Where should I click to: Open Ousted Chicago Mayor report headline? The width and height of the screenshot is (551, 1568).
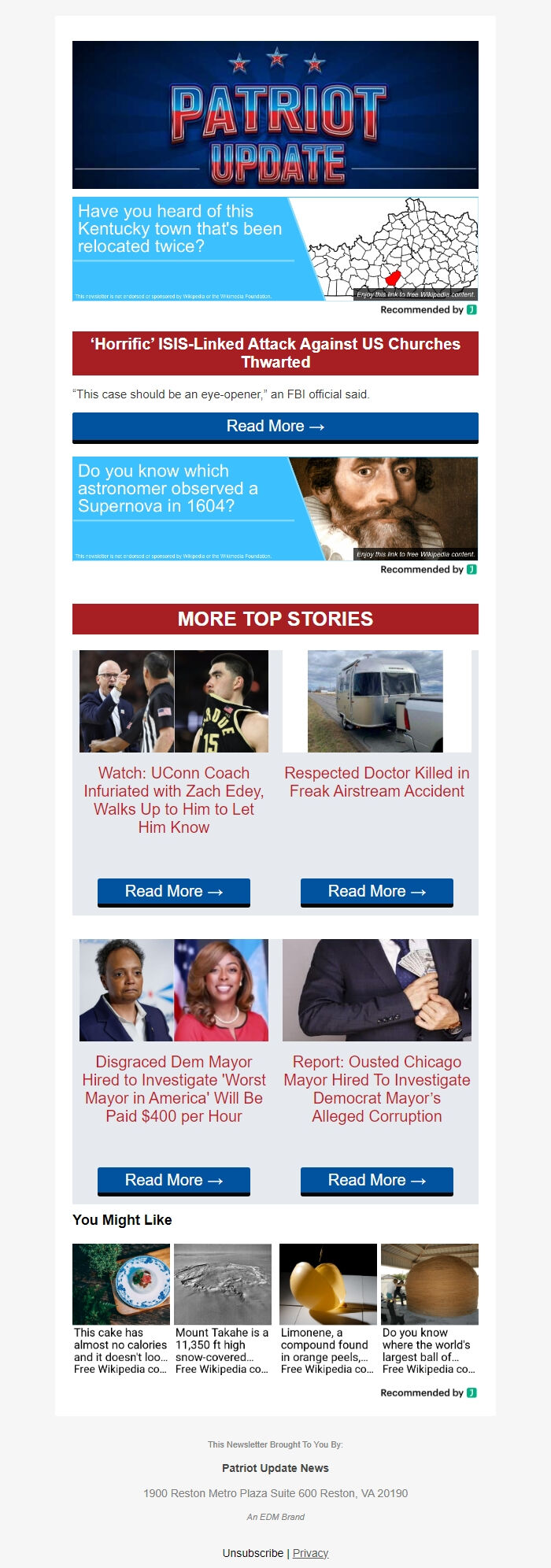click(x=377, y=1089)
